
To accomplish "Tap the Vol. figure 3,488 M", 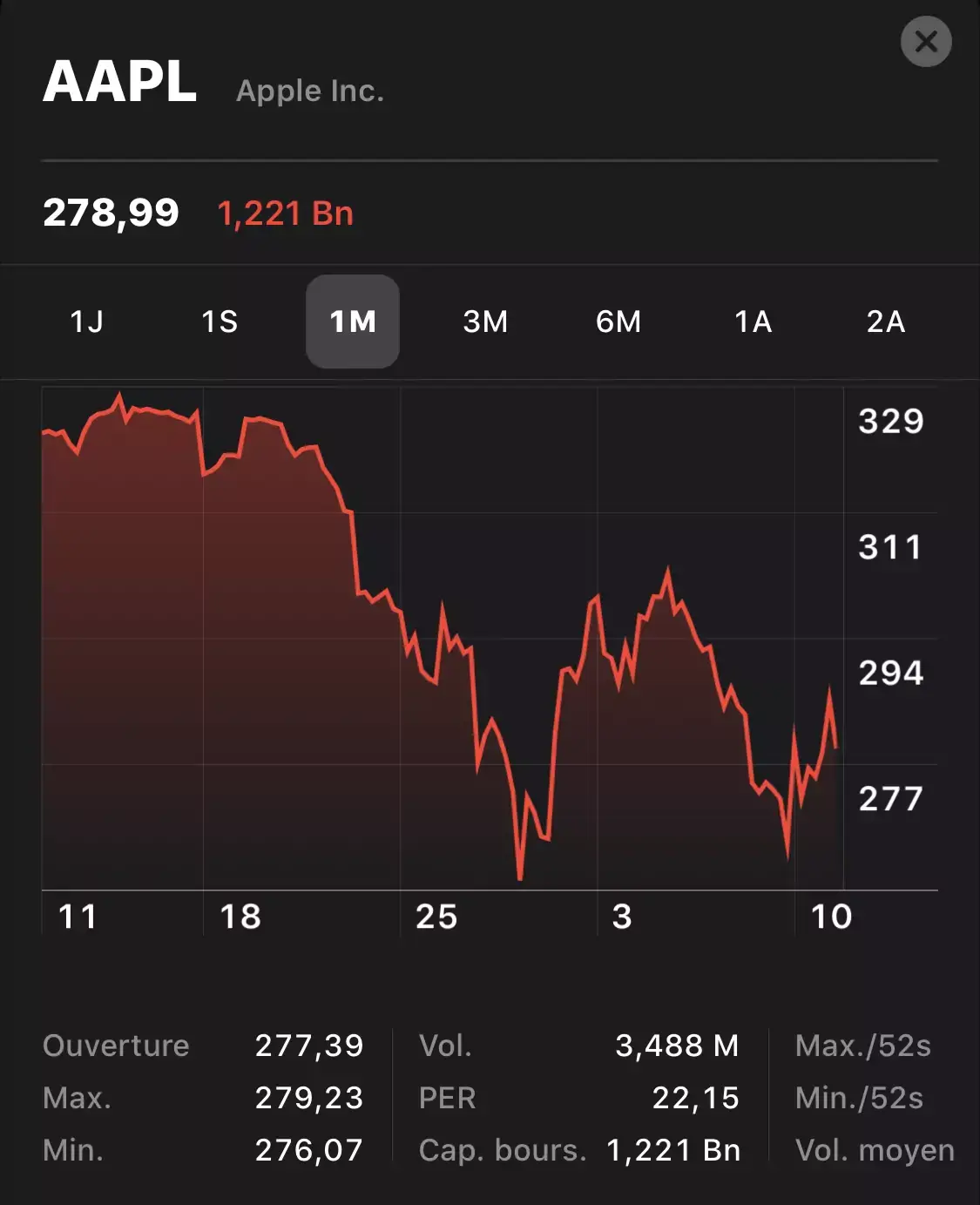I will 677,1046.
